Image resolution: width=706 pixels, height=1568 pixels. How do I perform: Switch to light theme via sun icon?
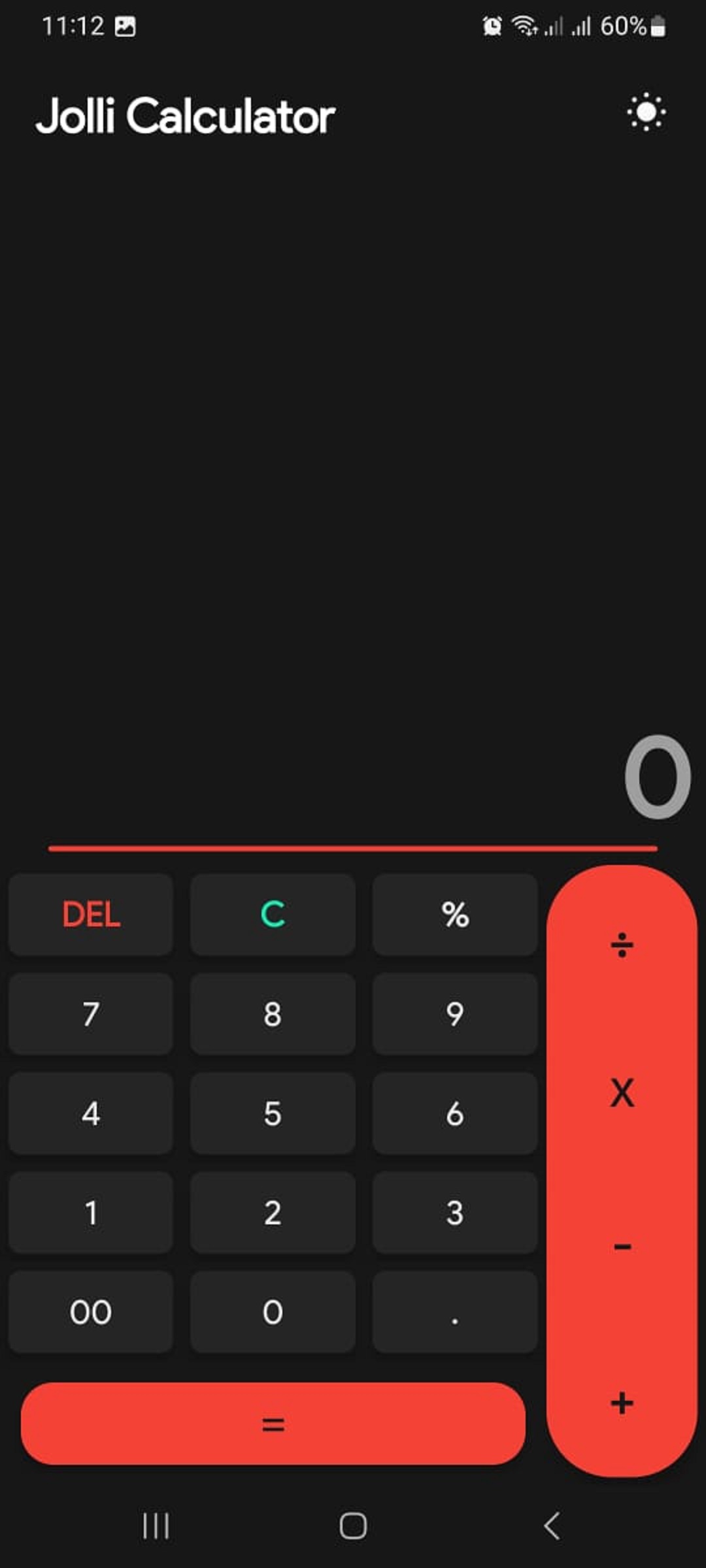pos(646,112)
